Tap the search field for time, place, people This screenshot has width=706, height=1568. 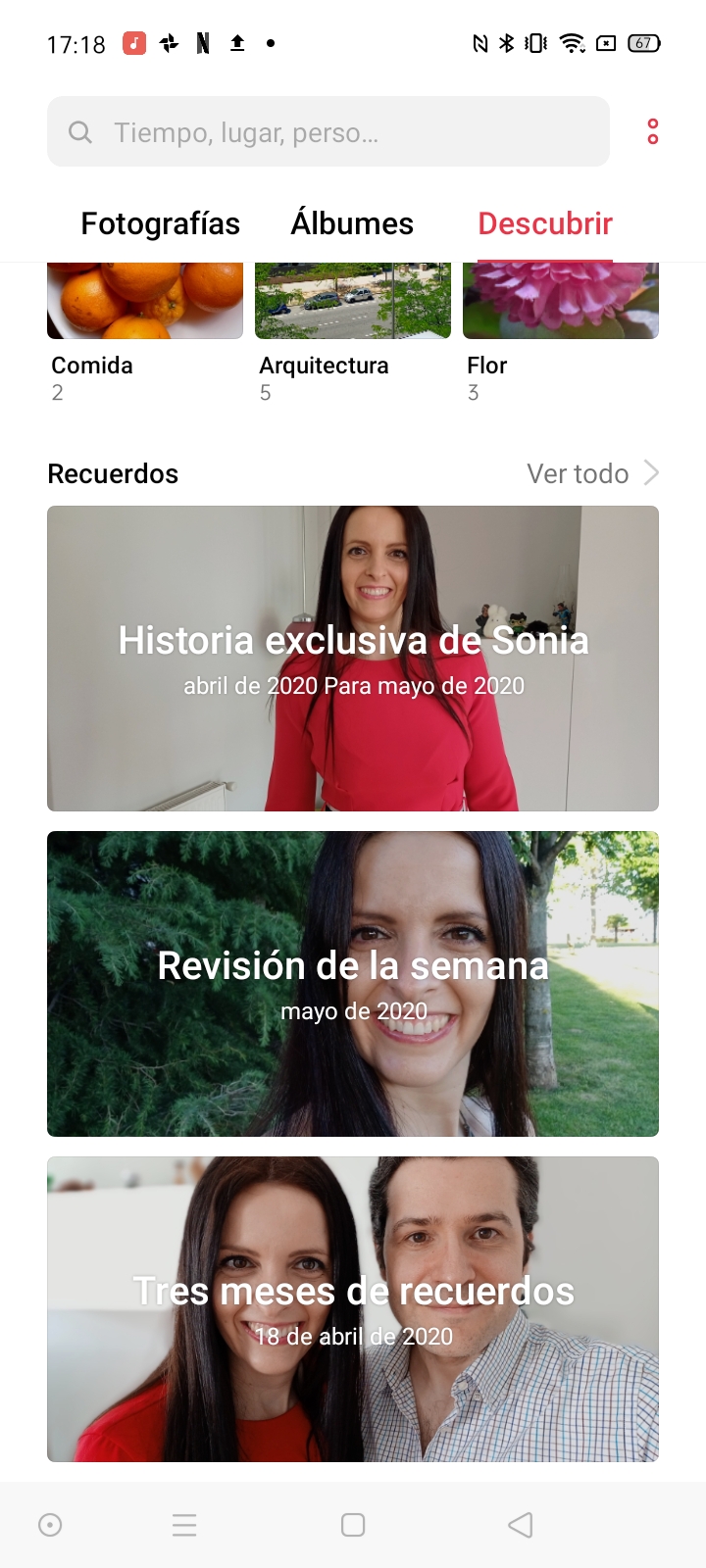(x=328, y=131)
